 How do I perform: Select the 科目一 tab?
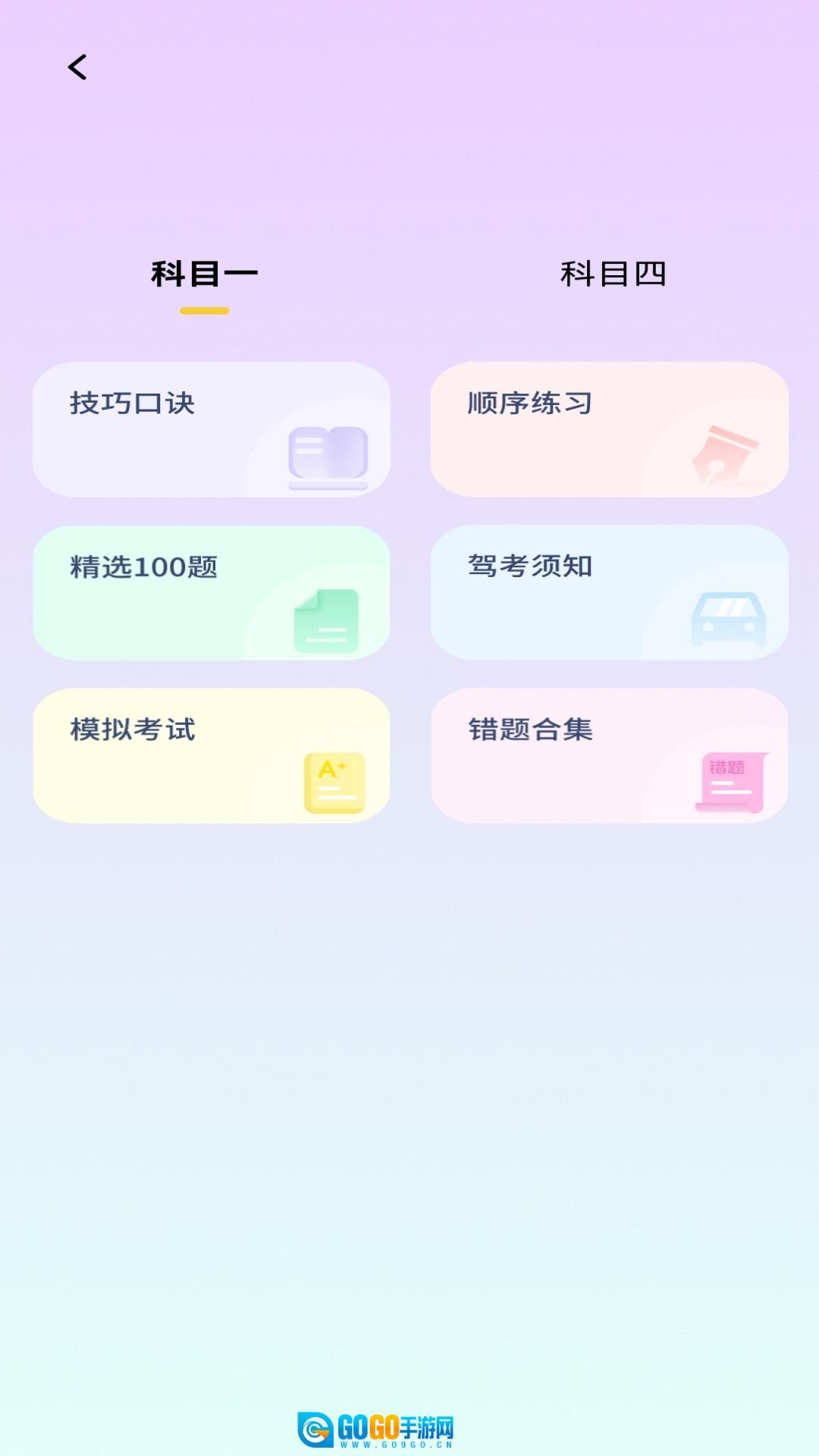pos(204,275)
